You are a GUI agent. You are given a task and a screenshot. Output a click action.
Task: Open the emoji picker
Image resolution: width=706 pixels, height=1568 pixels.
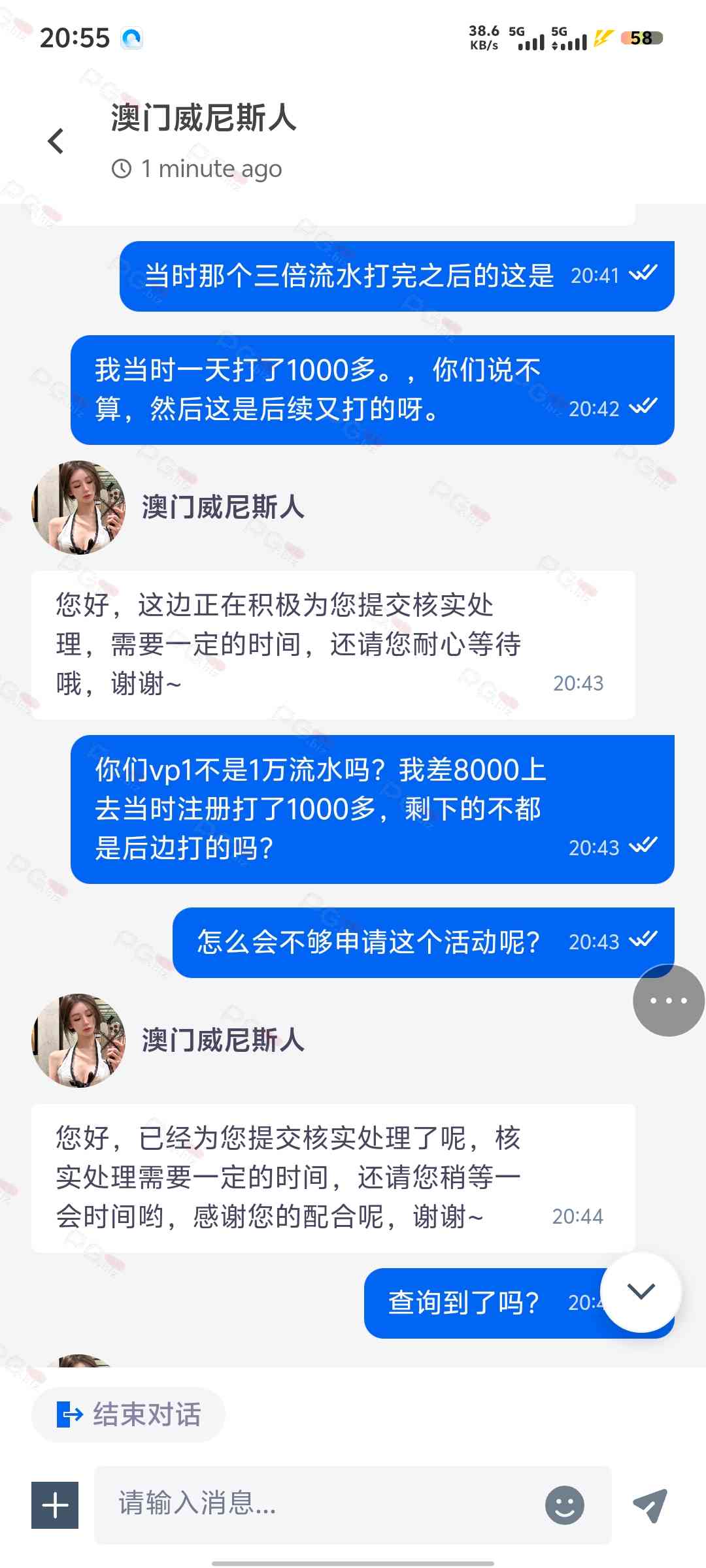(x=564, y=1505)
